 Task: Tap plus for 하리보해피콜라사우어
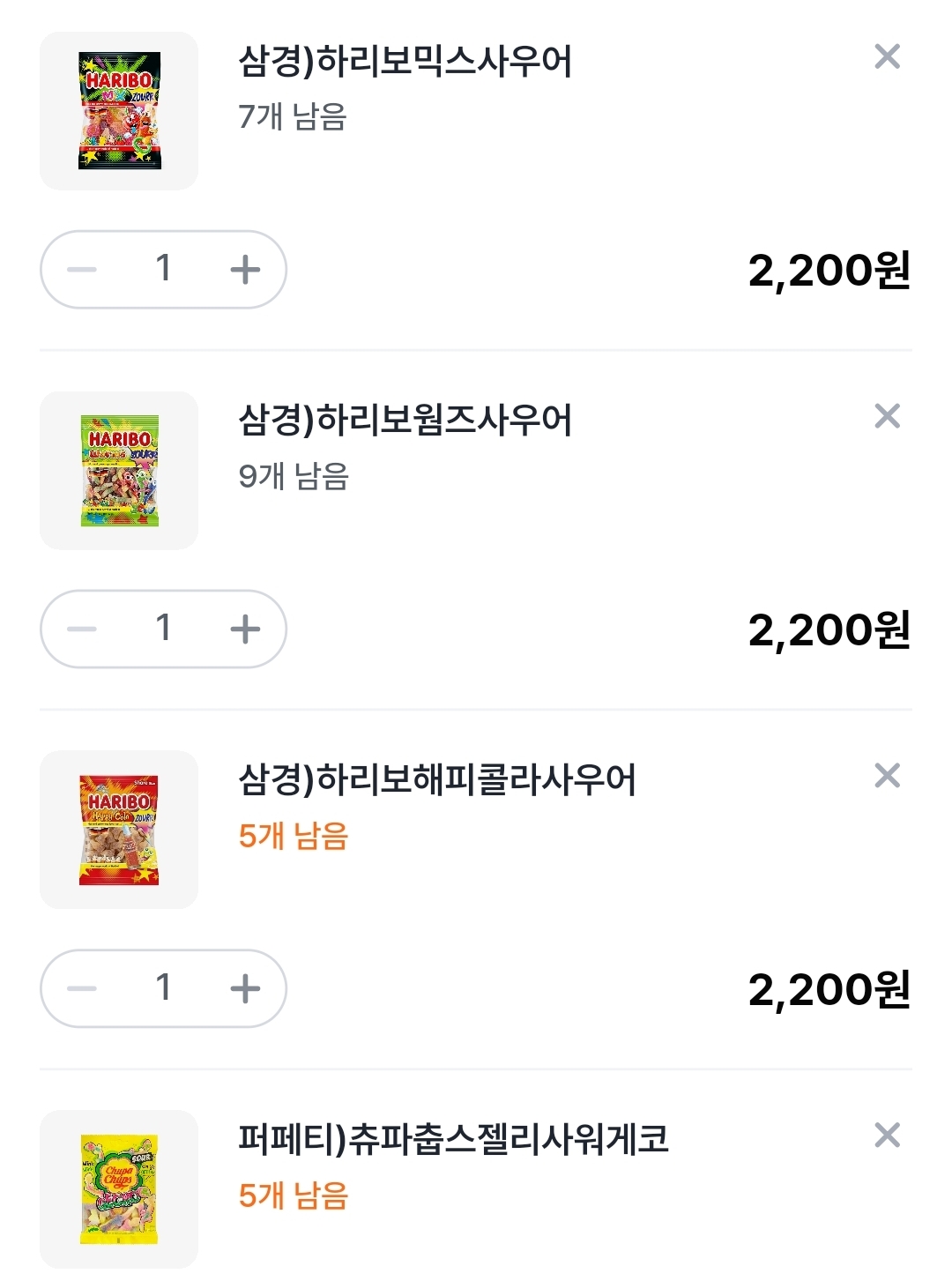[x=245, y=989]
